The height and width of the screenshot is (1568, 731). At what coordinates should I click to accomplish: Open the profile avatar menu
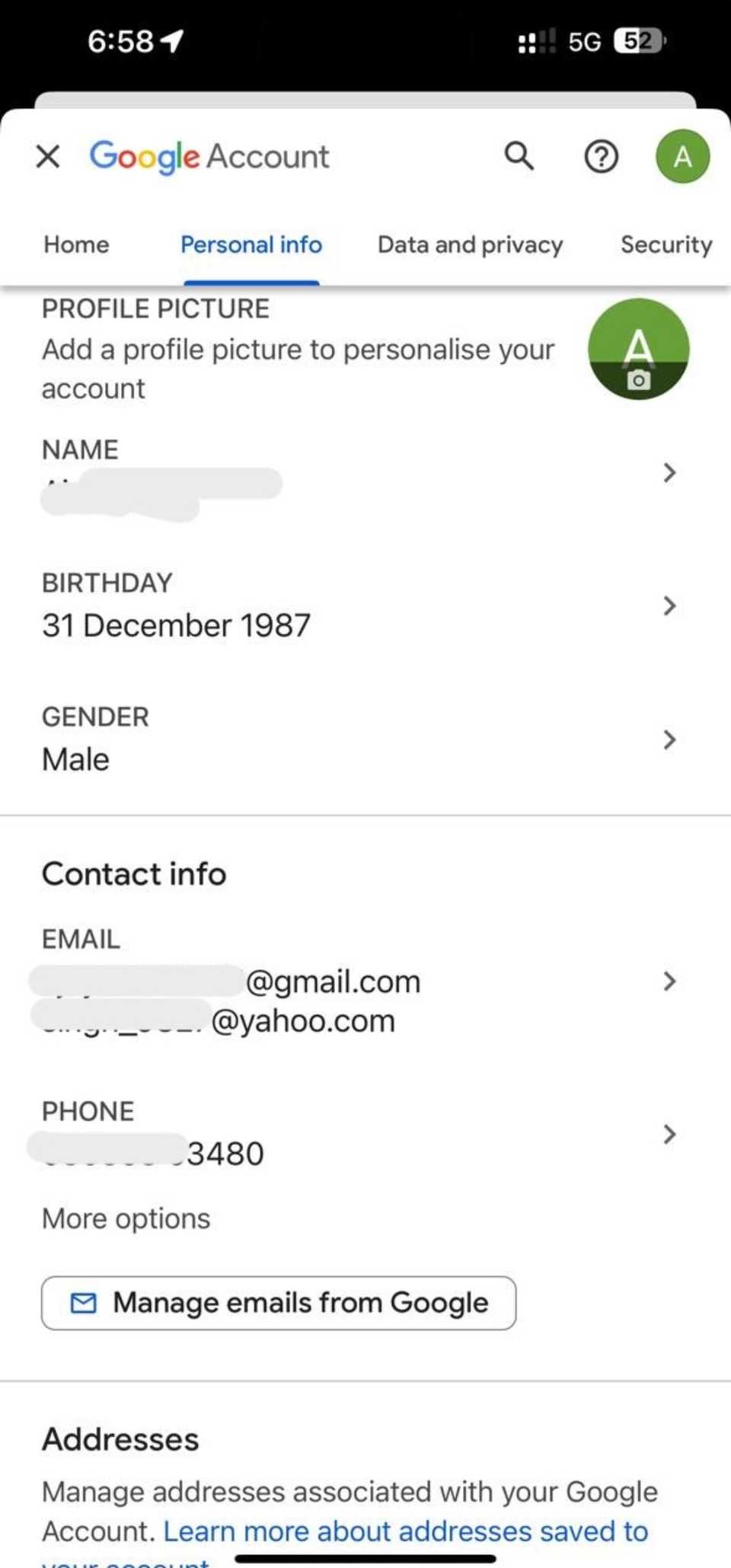[682, 156]
